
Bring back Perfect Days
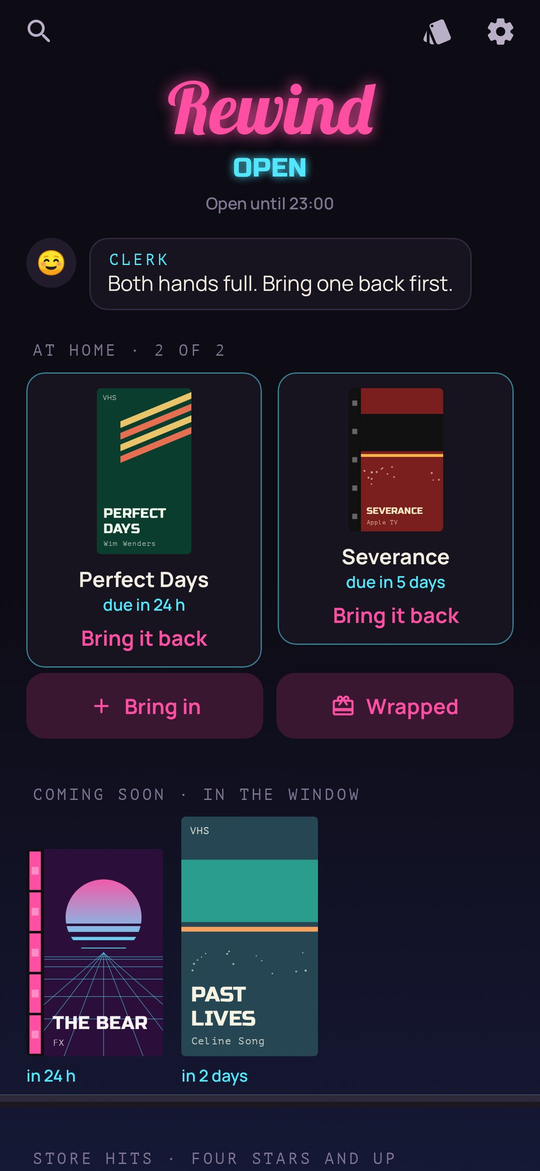[x=144, y=639]
